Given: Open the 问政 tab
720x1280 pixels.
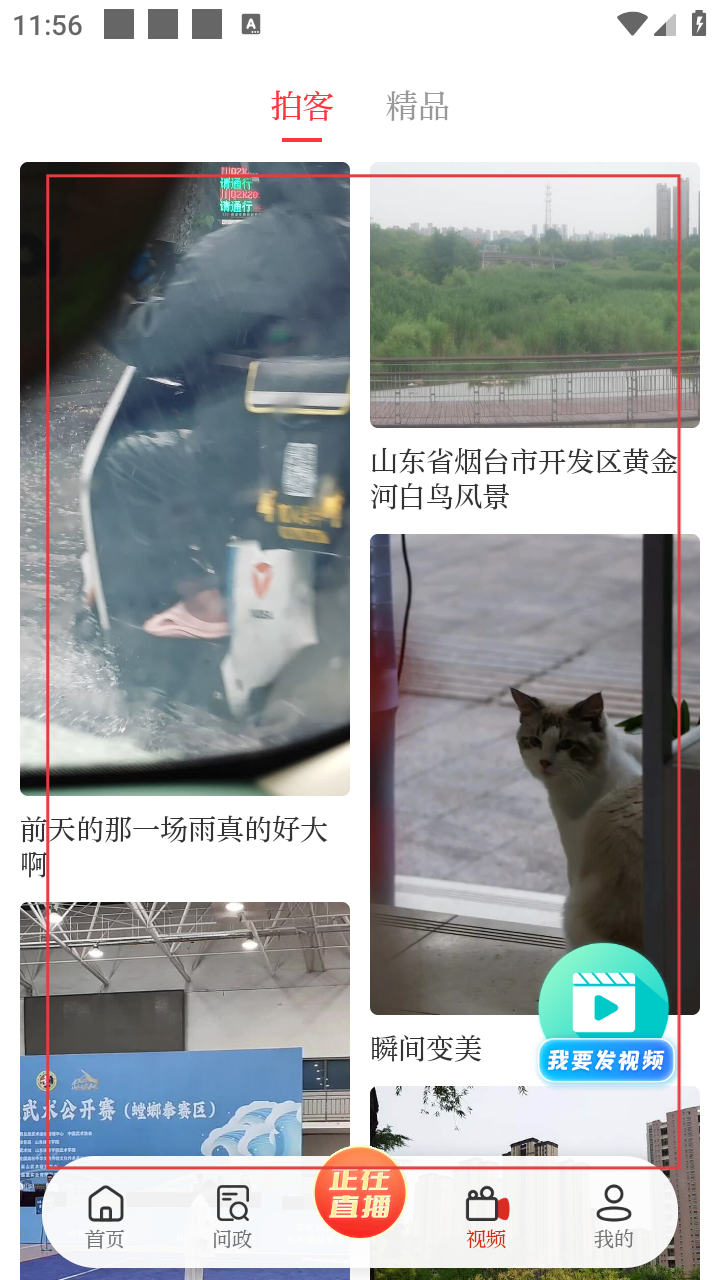Looking at the screenshot, I should [x=232, y=1216].
